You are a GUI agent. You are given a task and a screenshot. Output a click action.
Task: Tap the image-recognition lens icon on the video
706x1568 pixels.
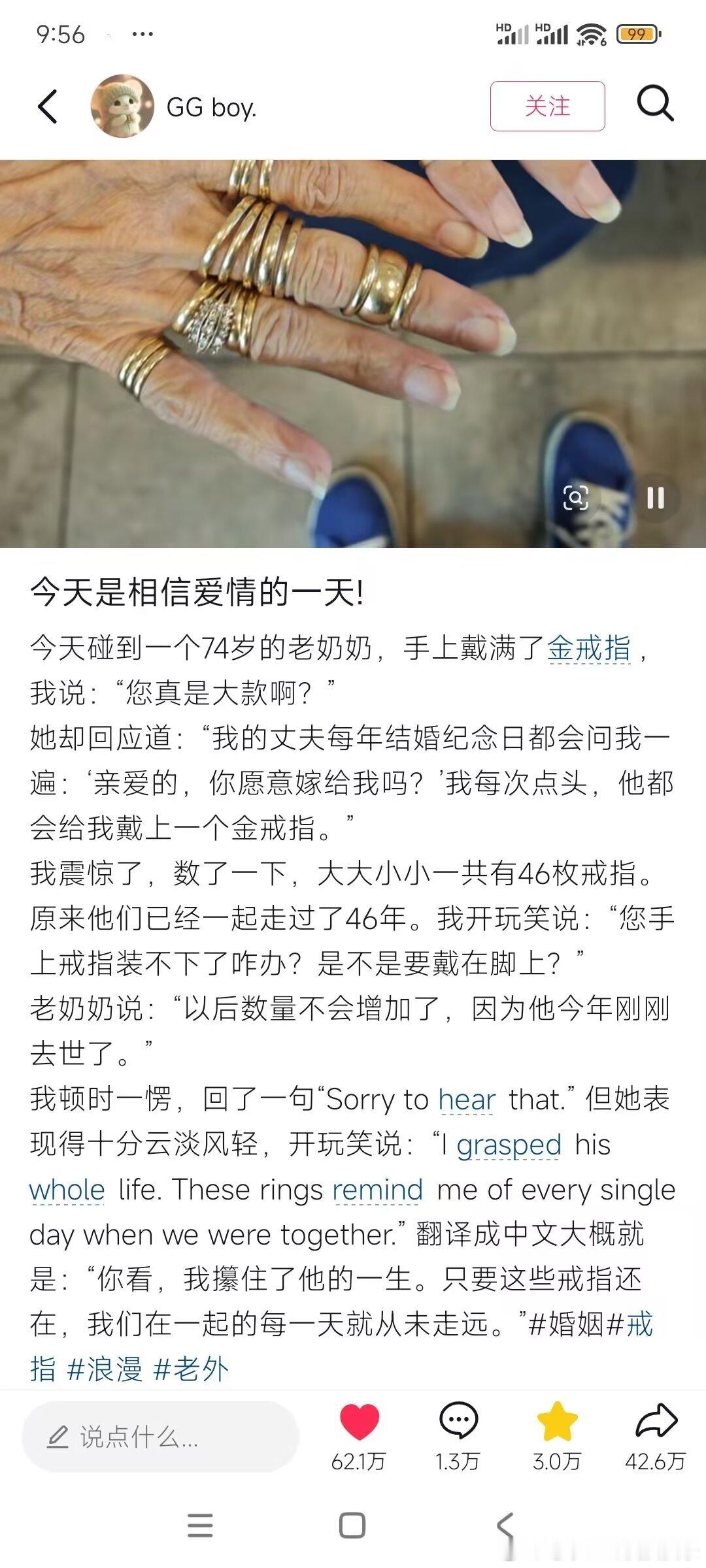575,498
